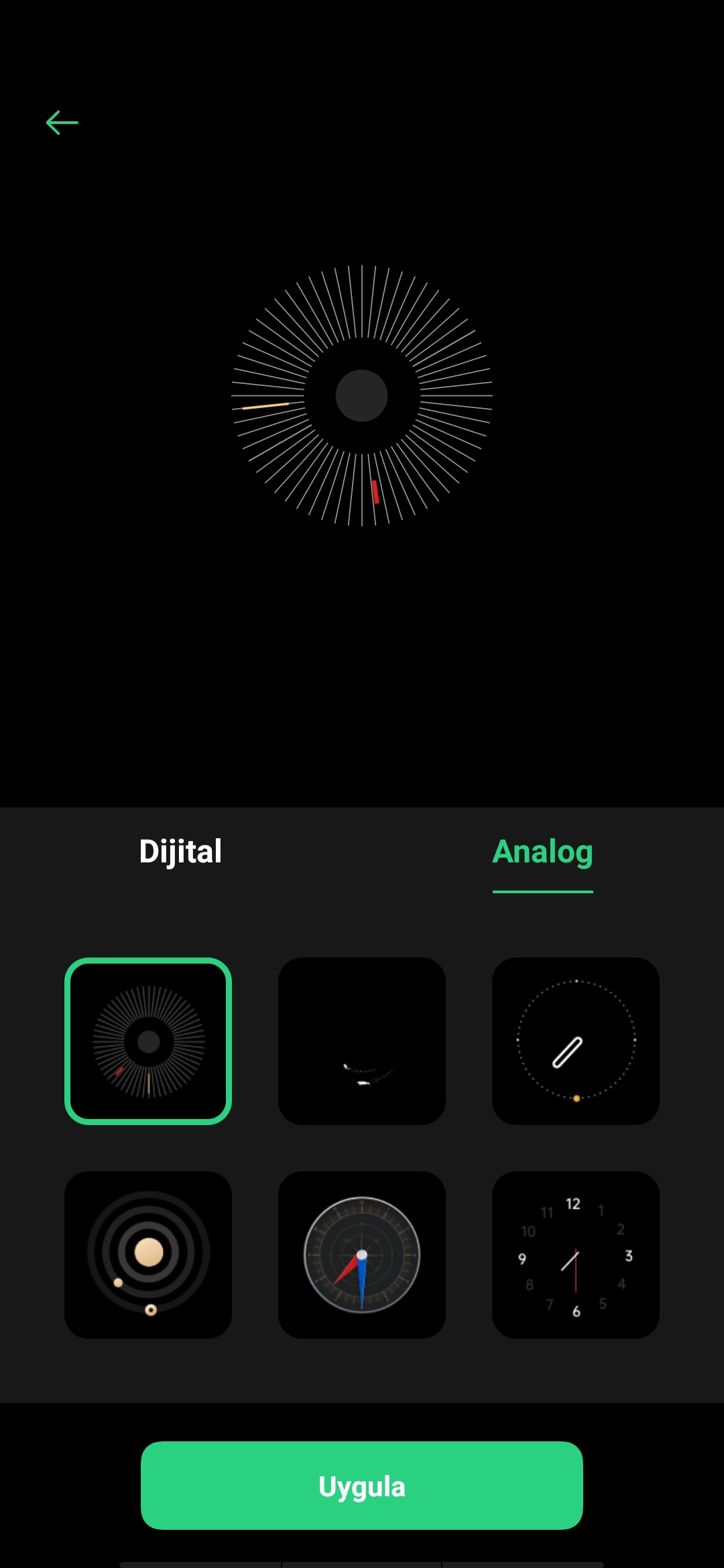Go back using the green arrow
Viewport: 724px width, 1568px height.
pyautogui.click(x=62, y=123)
